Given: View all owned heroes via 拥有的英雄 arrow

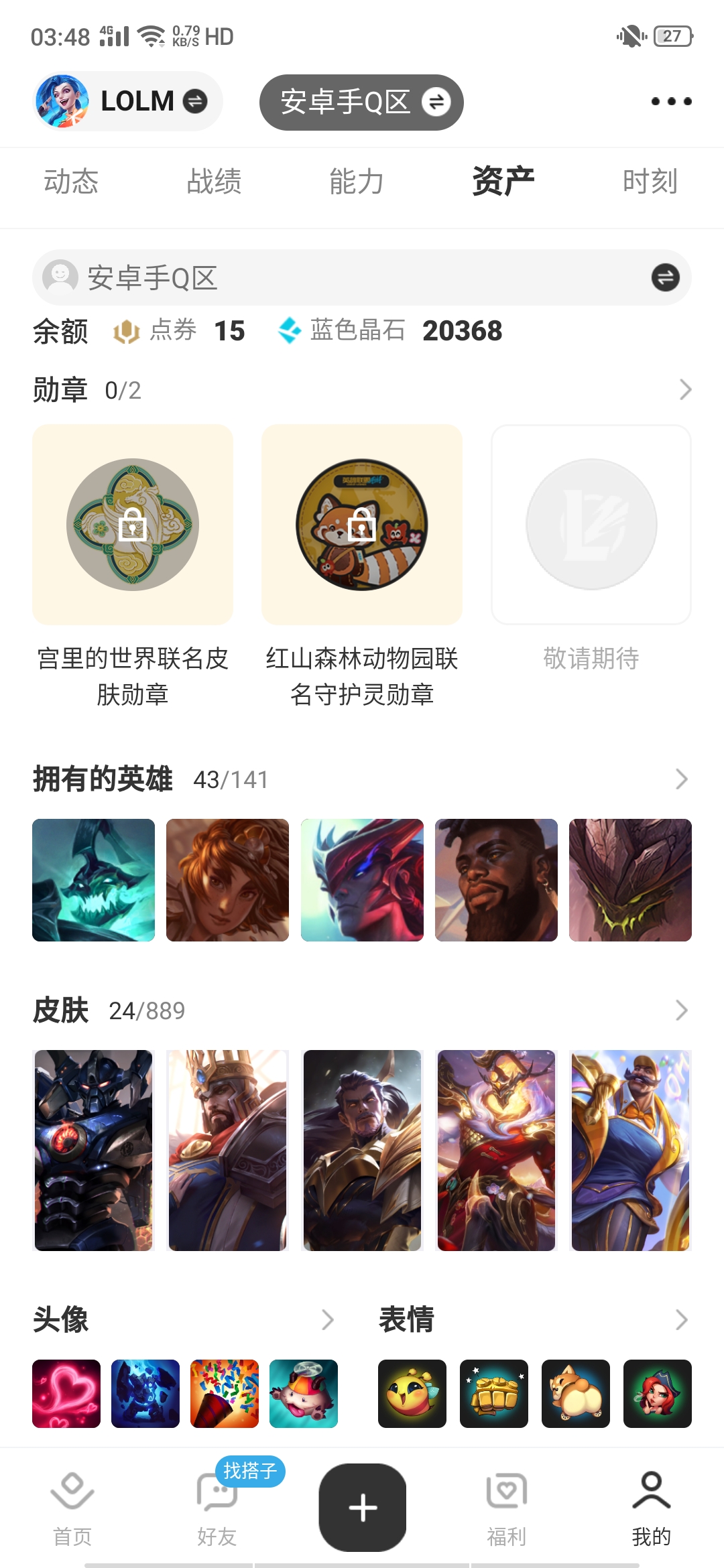Looking at the screenshot, I should pos(682,779).
